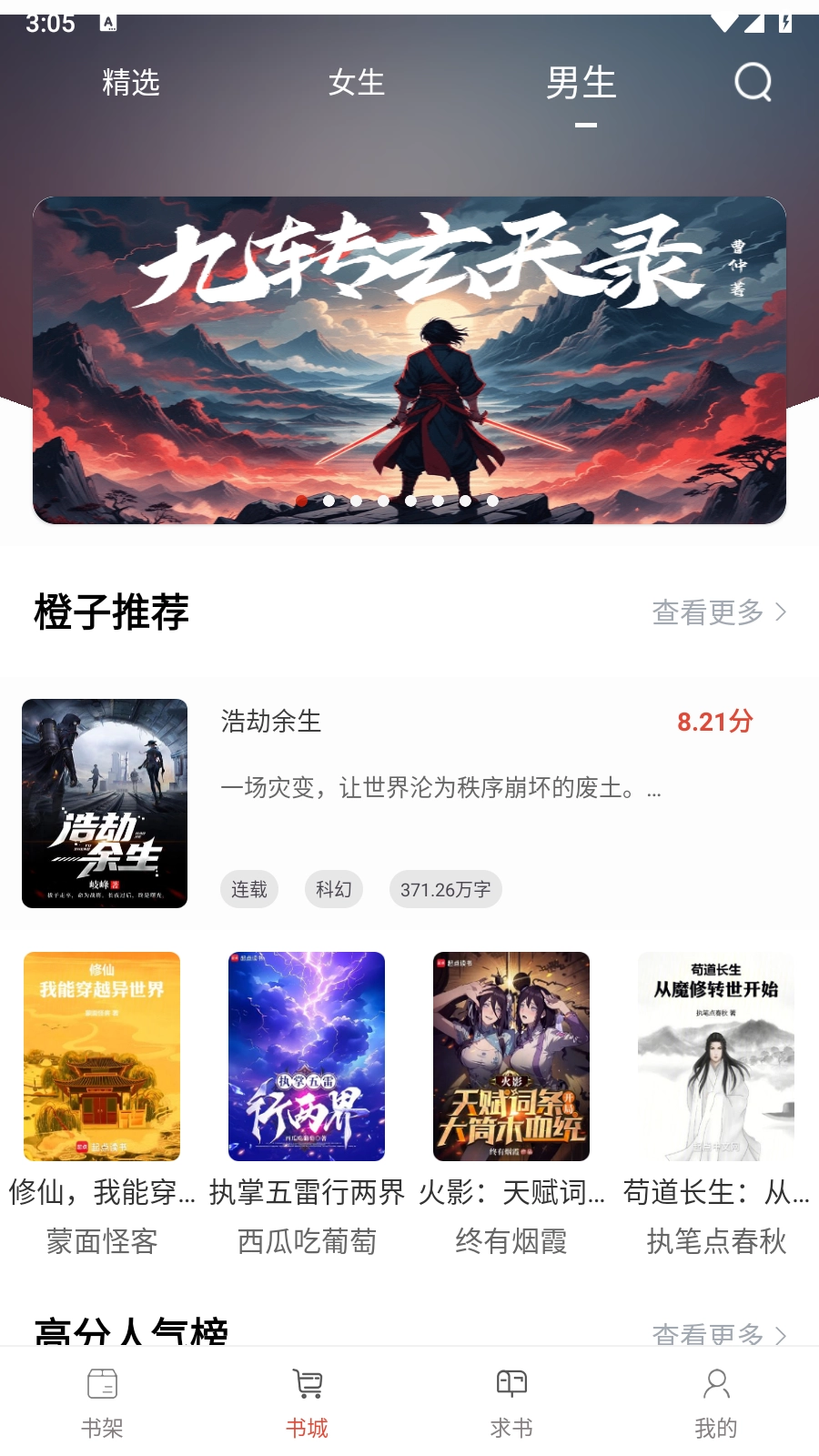Open the book 修仙，我能穿越异世界

click(x=102, y=1056)
